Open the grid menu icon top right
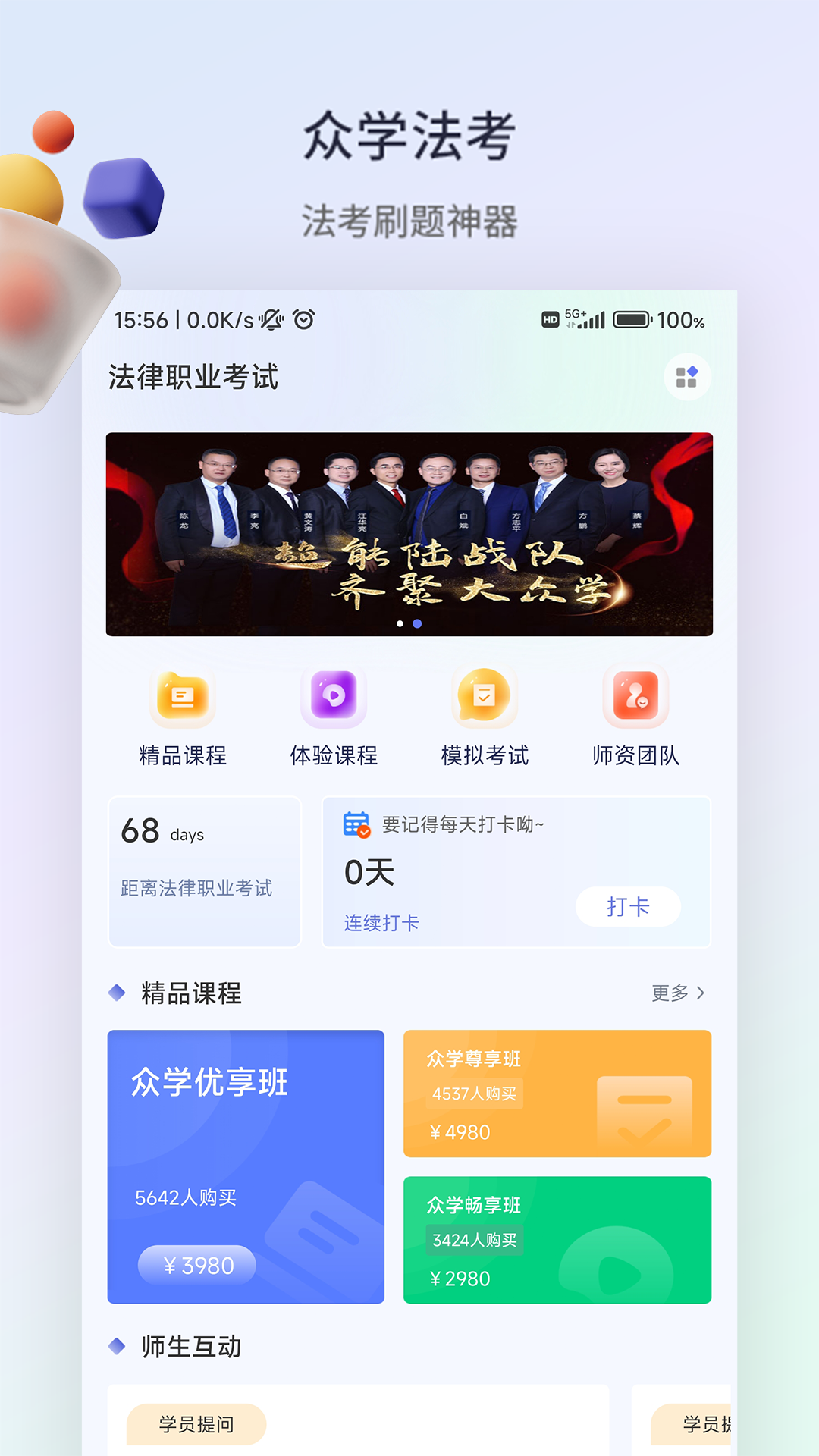The width and height of the screenshot is (819, 1456). point(688,377)
